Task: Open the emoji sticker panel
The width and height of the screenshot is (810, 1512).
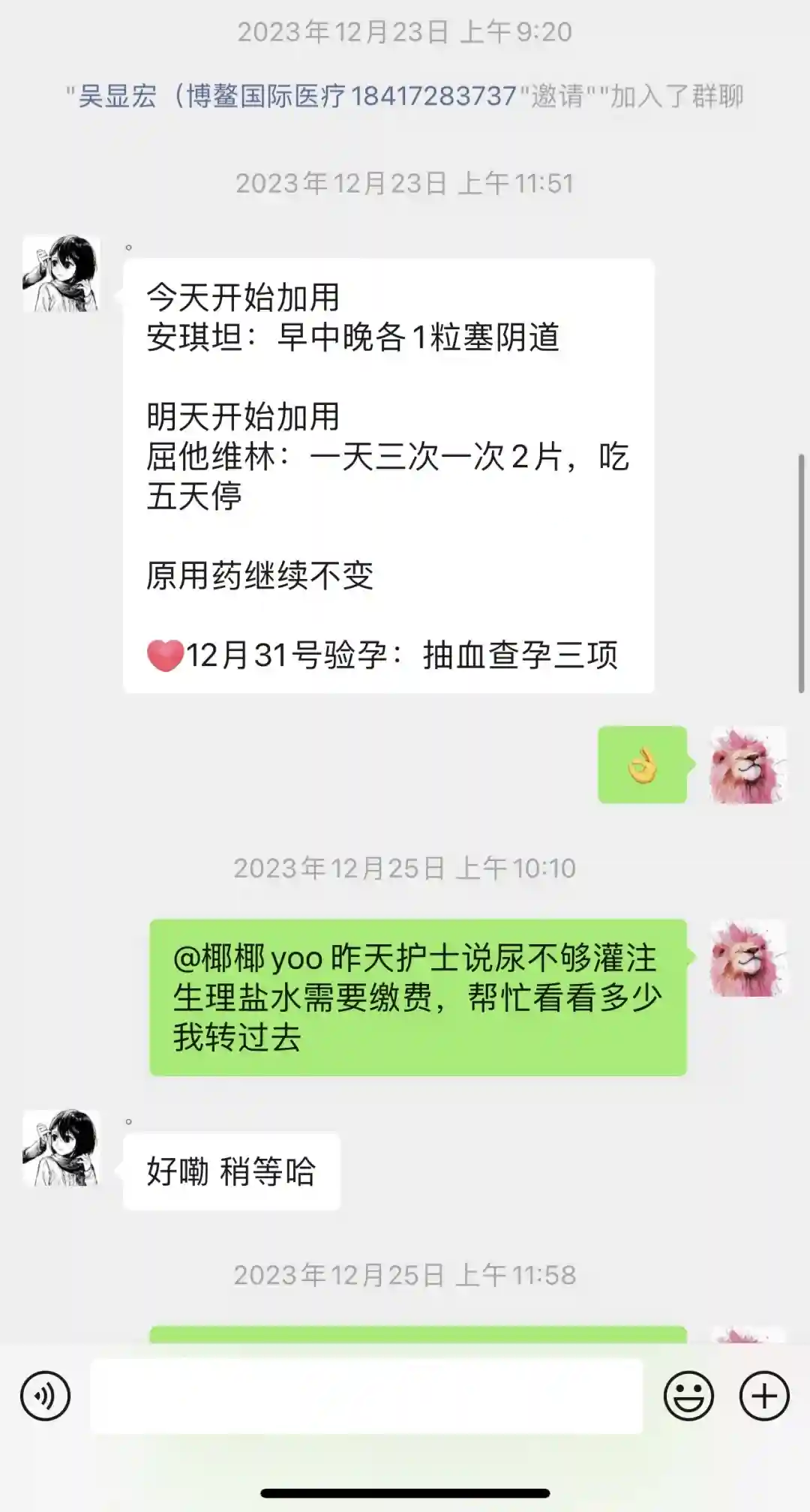Action: click(688, 1396)
